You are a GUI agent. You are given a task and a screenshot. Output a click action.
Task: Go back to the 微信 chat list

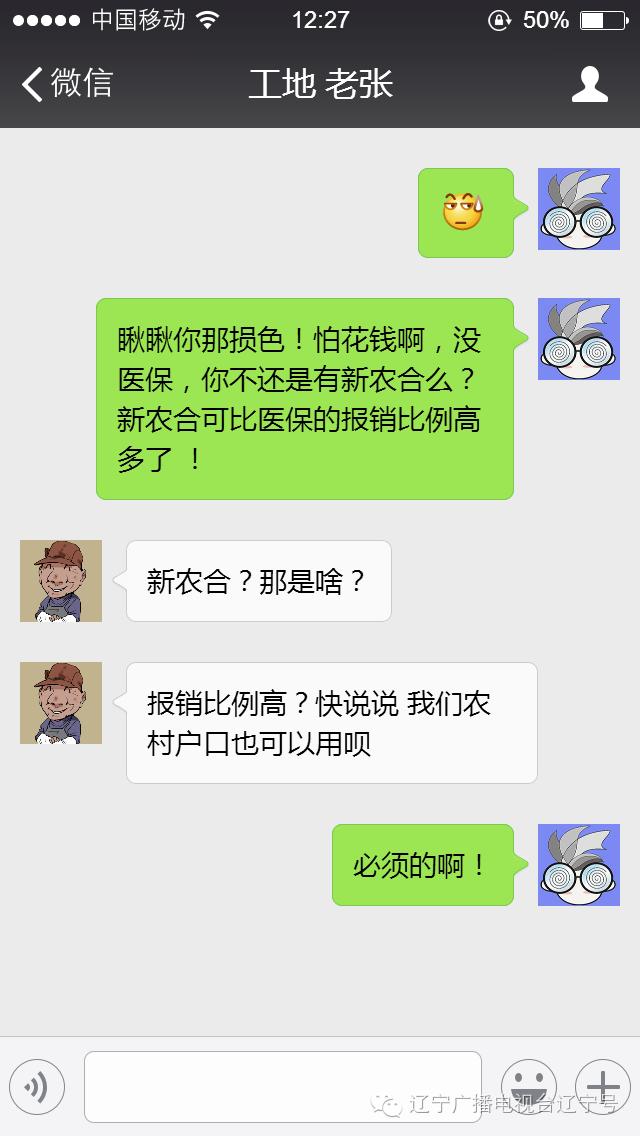point(66,84)
